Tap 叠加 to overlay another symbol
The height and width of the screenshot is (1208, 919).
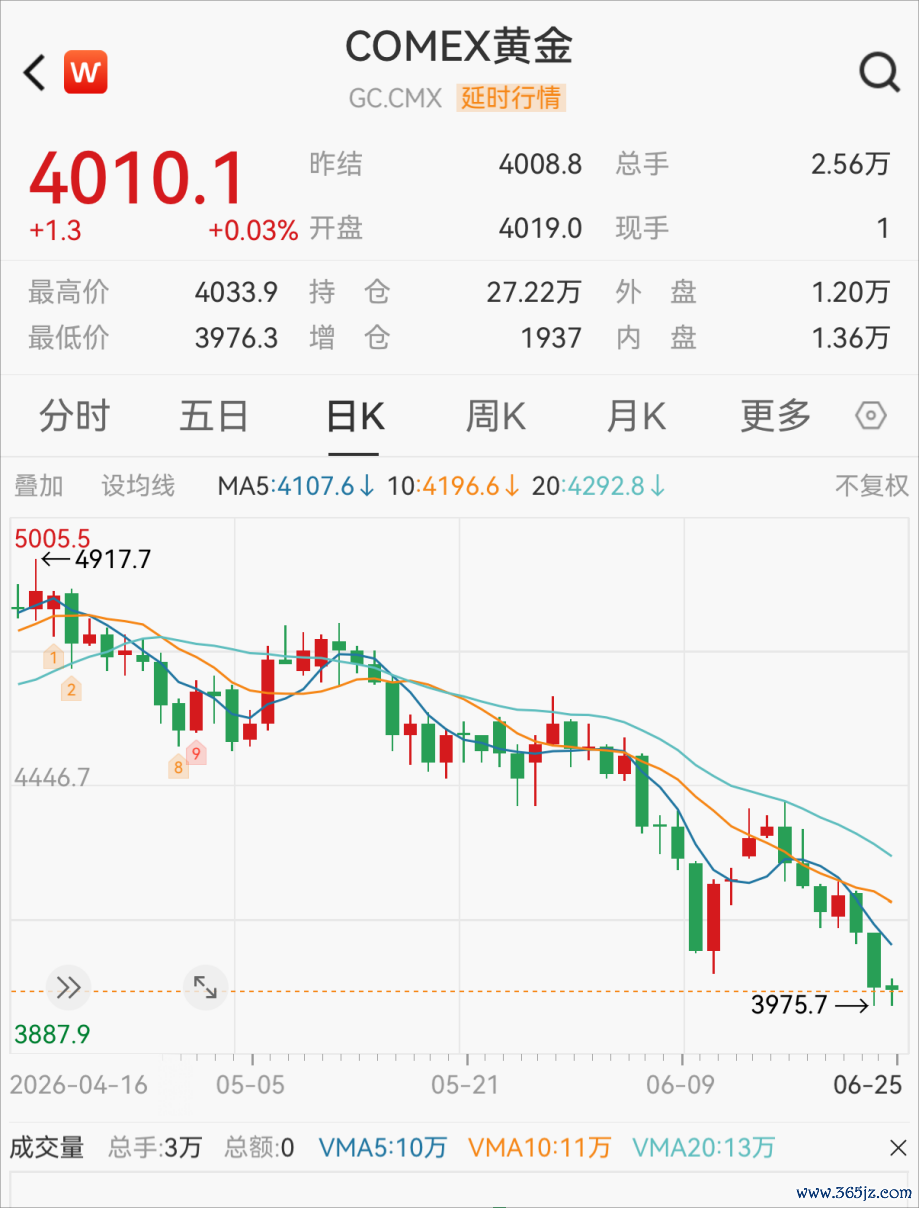pos(39,486)
